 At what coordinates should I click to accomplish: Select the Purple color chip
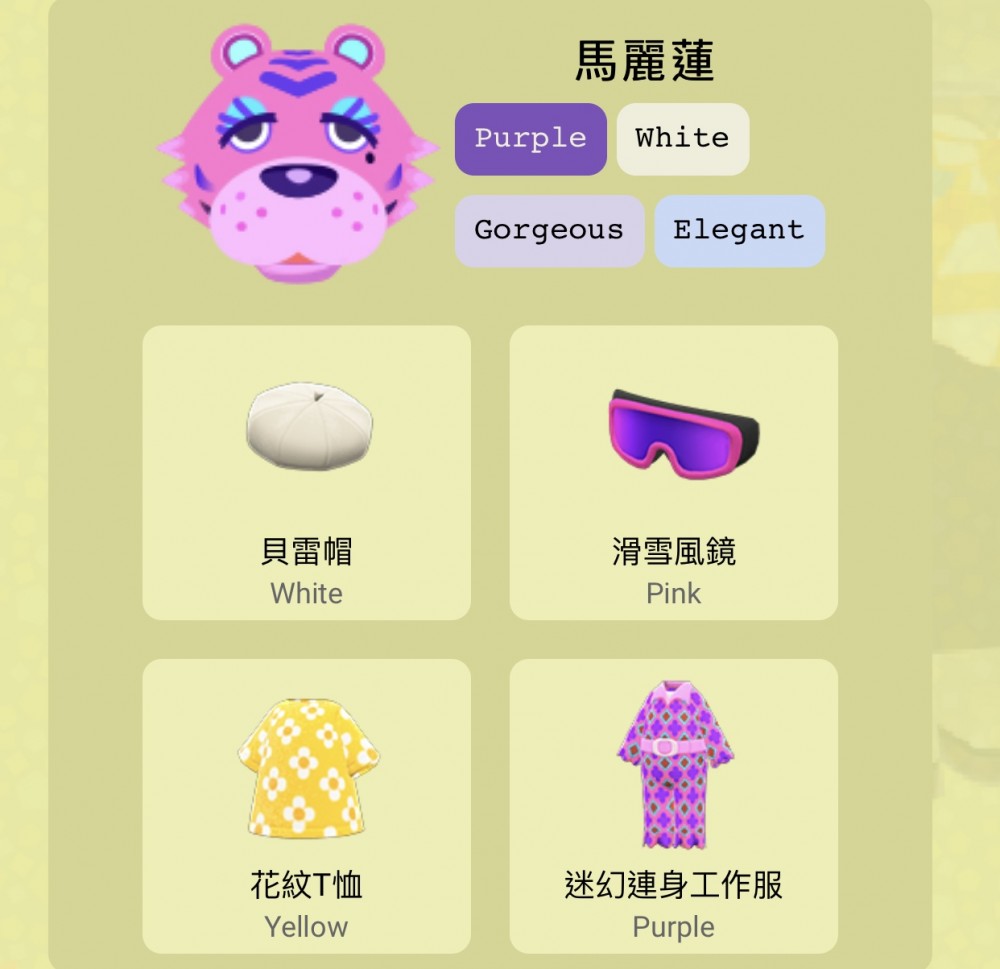coord(530,139)
